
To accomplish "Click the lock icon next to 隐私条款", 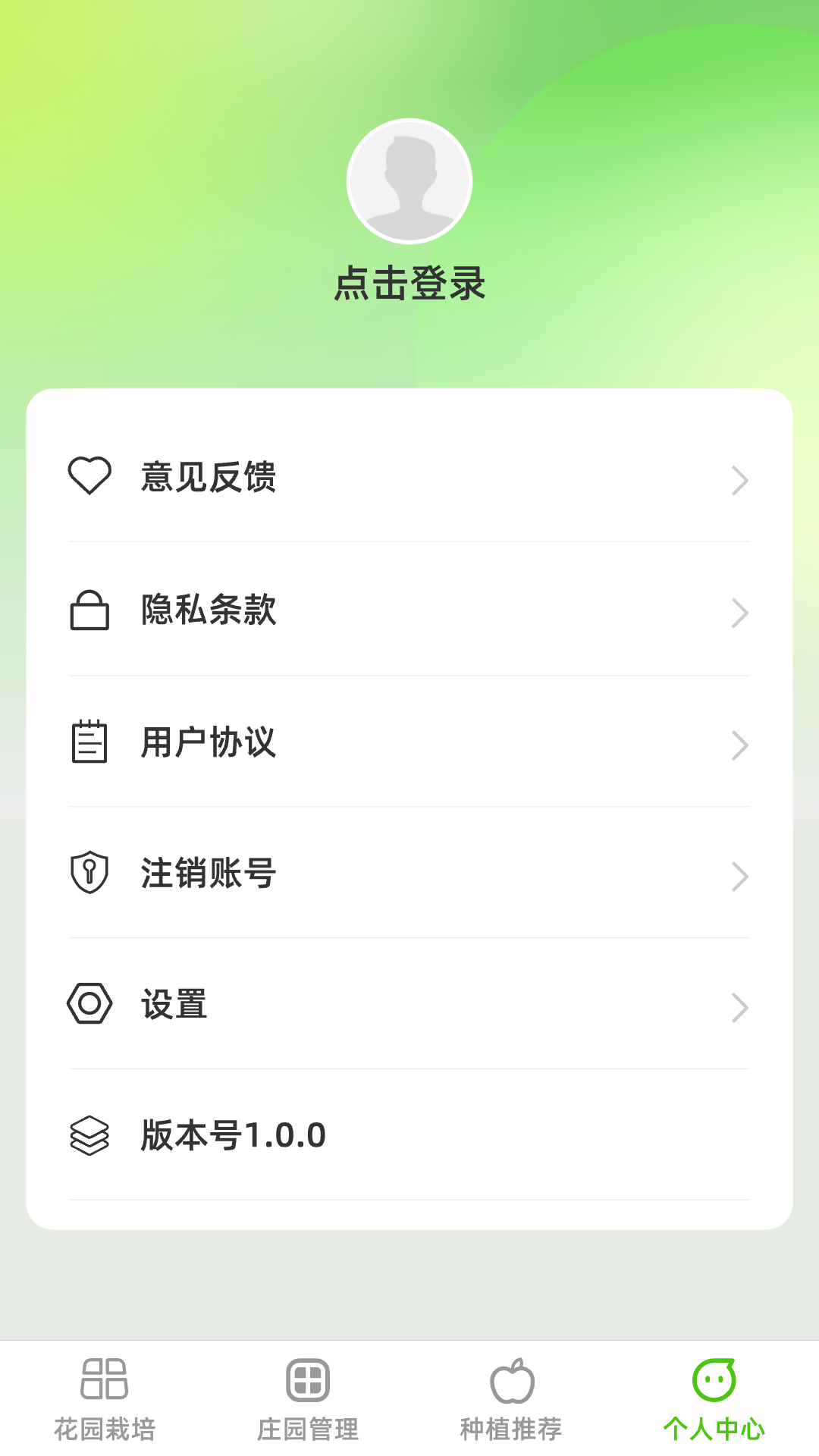I will coord(90,611).
